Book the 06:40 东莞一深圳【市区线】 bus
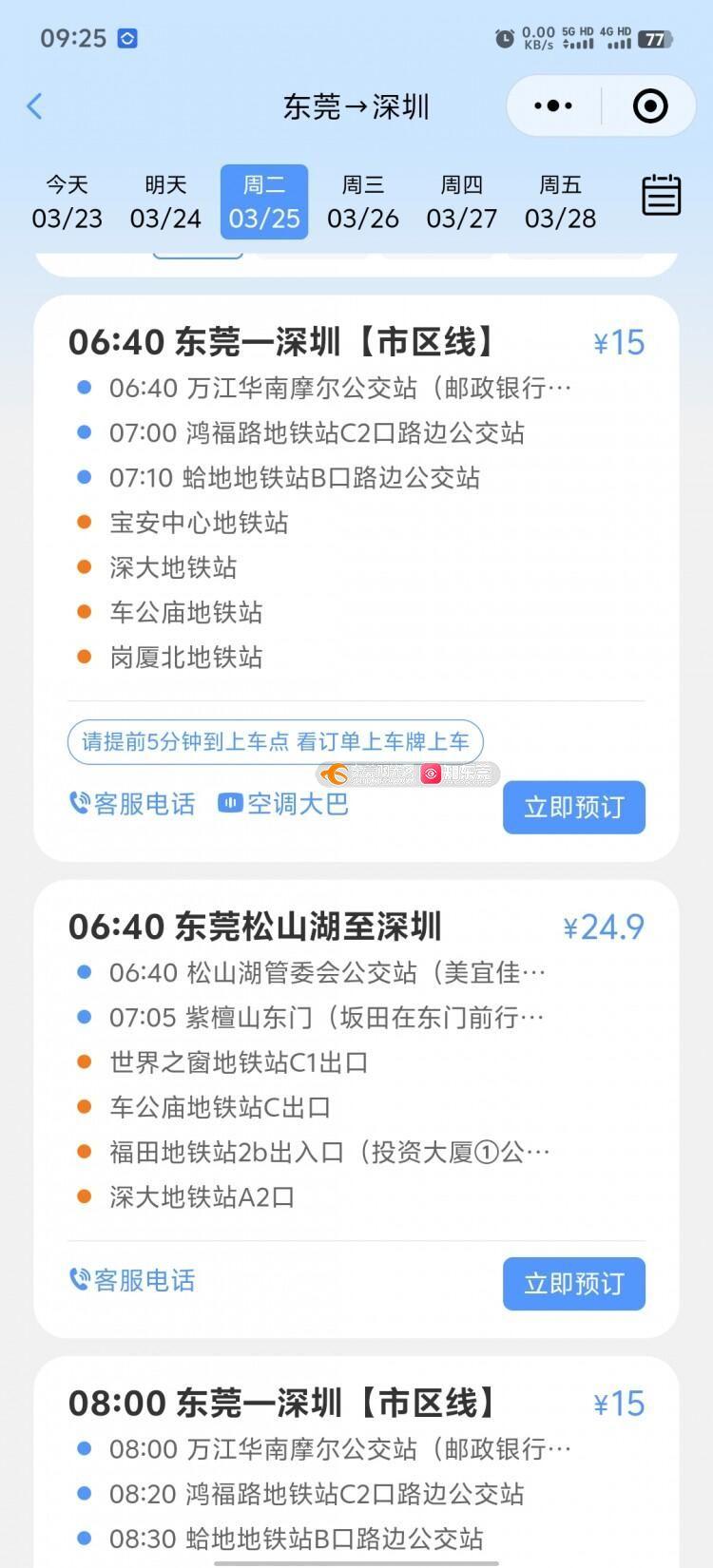 point(574,807)
